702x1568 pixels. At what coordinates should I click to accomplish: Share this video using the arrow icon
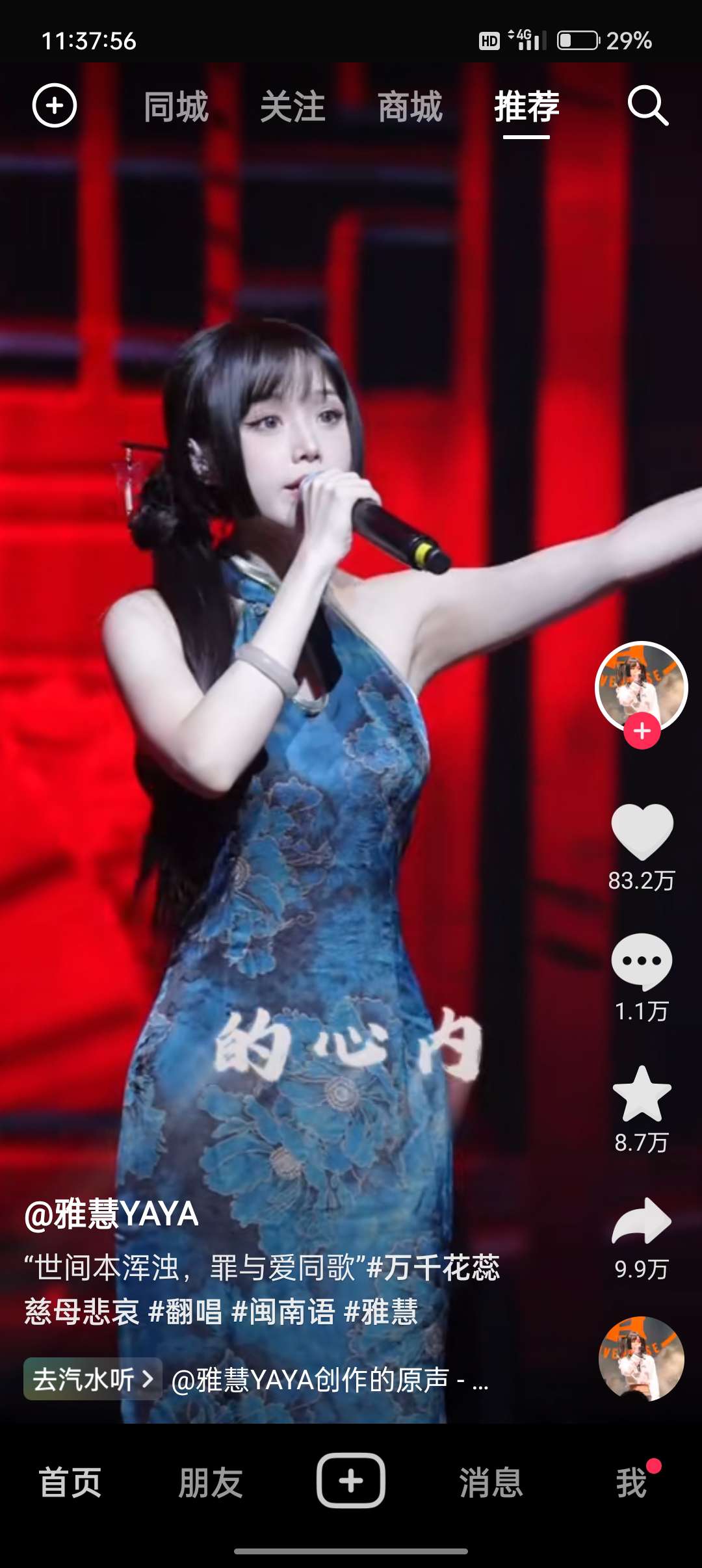642,1222
